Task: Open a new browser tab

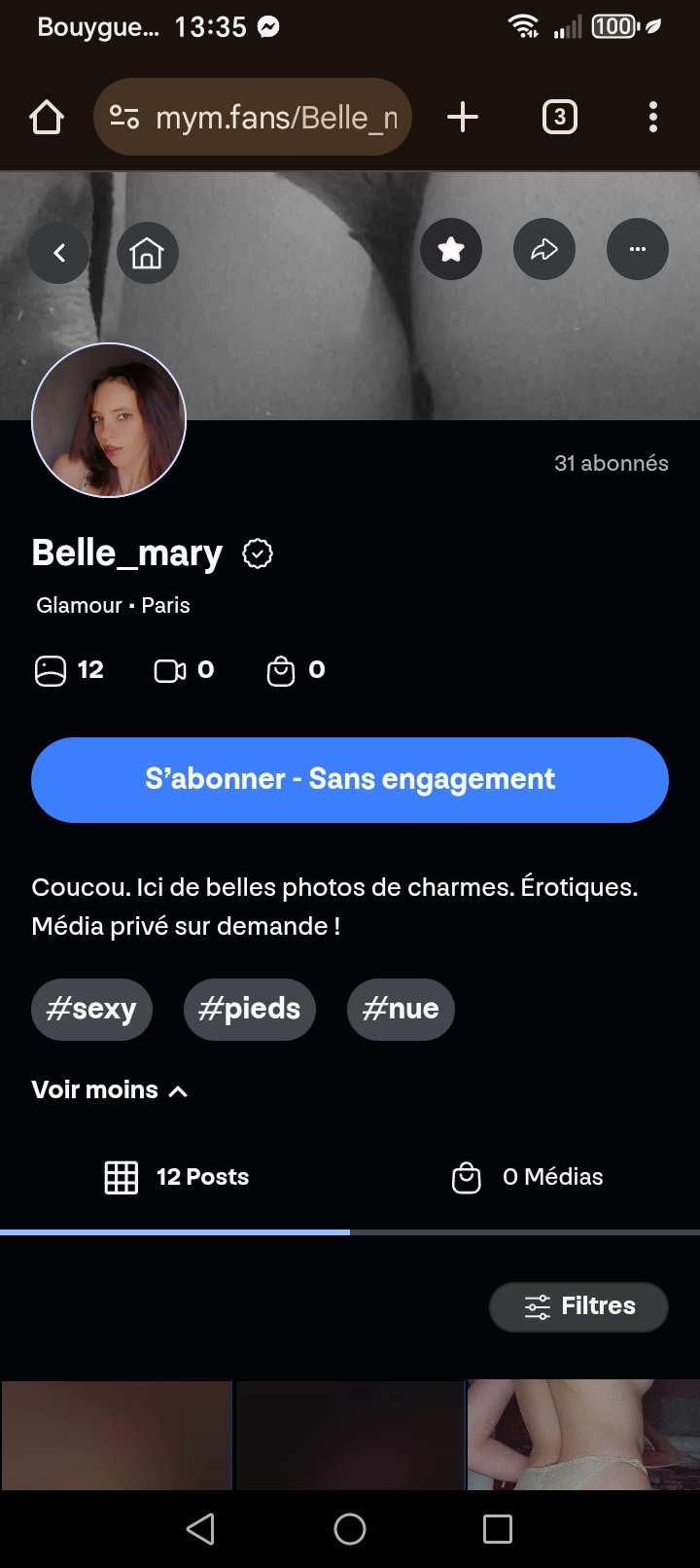Action: pyautogui.click(x=463, y=118)
